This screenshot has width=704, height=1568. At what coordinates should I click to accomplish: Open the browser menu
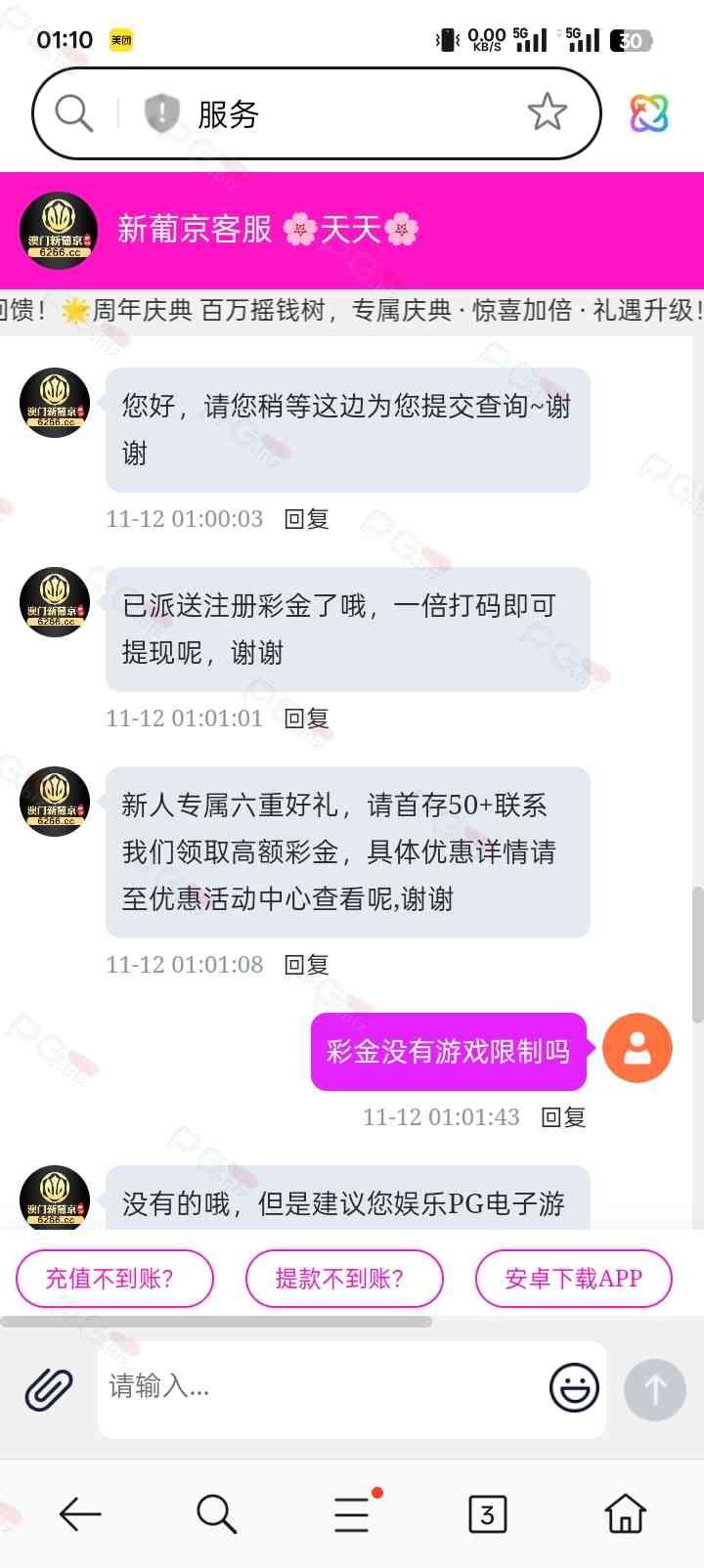352,1514
